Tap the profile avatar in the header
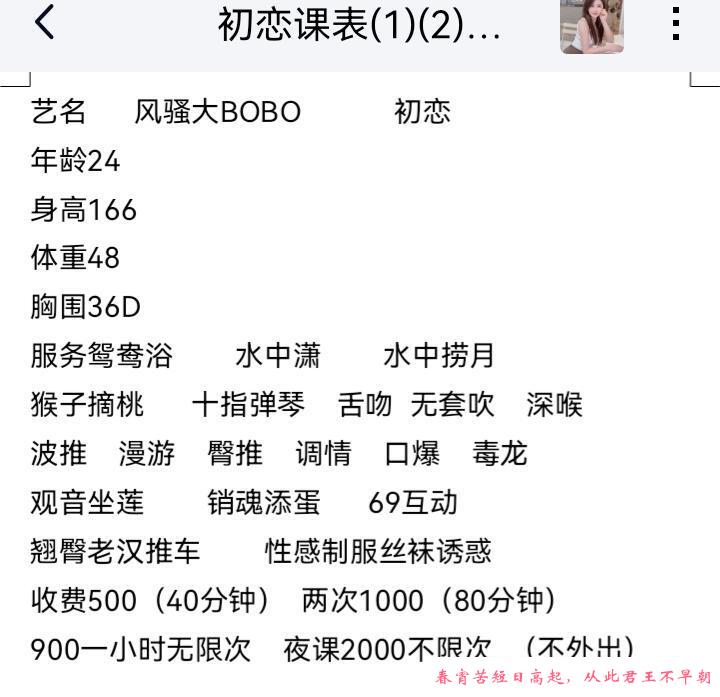Image resolution: width=720 pixels, height=697 pixels. point(591,26)
